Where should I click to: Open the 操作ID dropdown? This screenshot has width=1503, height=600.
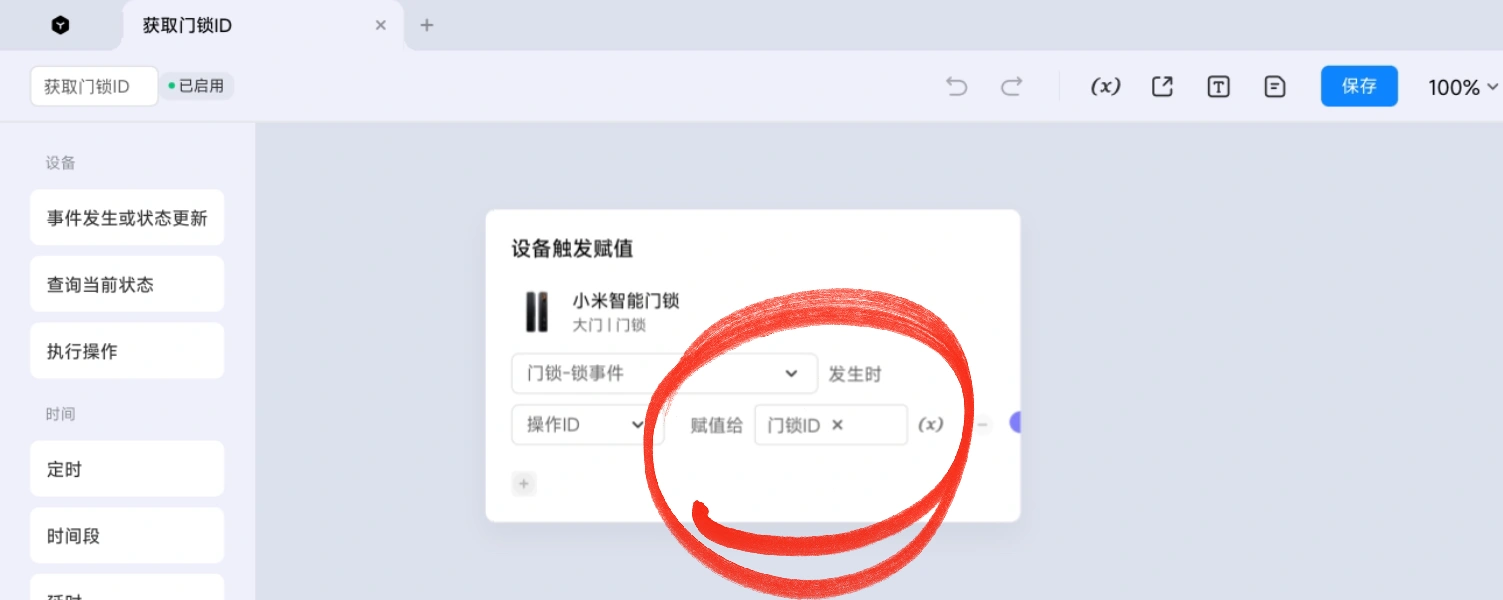(587, 425)
